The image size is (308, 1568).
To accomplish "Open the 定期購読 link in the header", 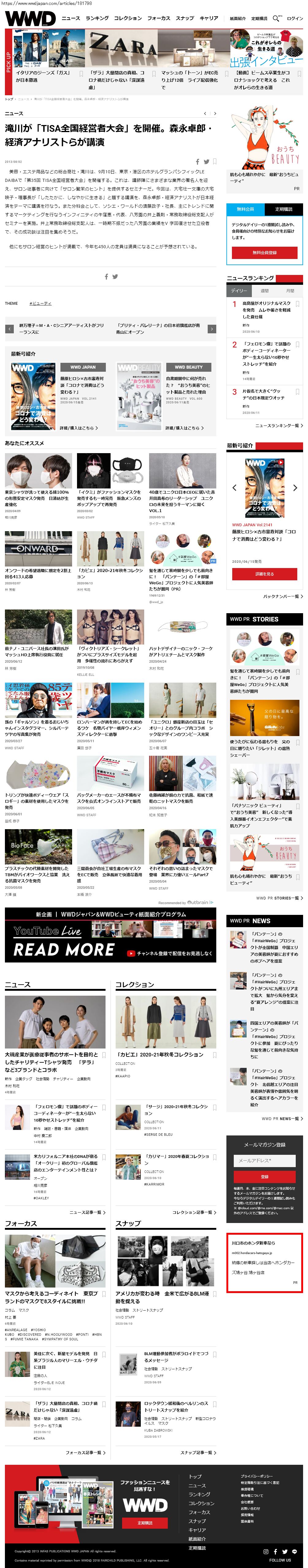I will pos(260,19).
